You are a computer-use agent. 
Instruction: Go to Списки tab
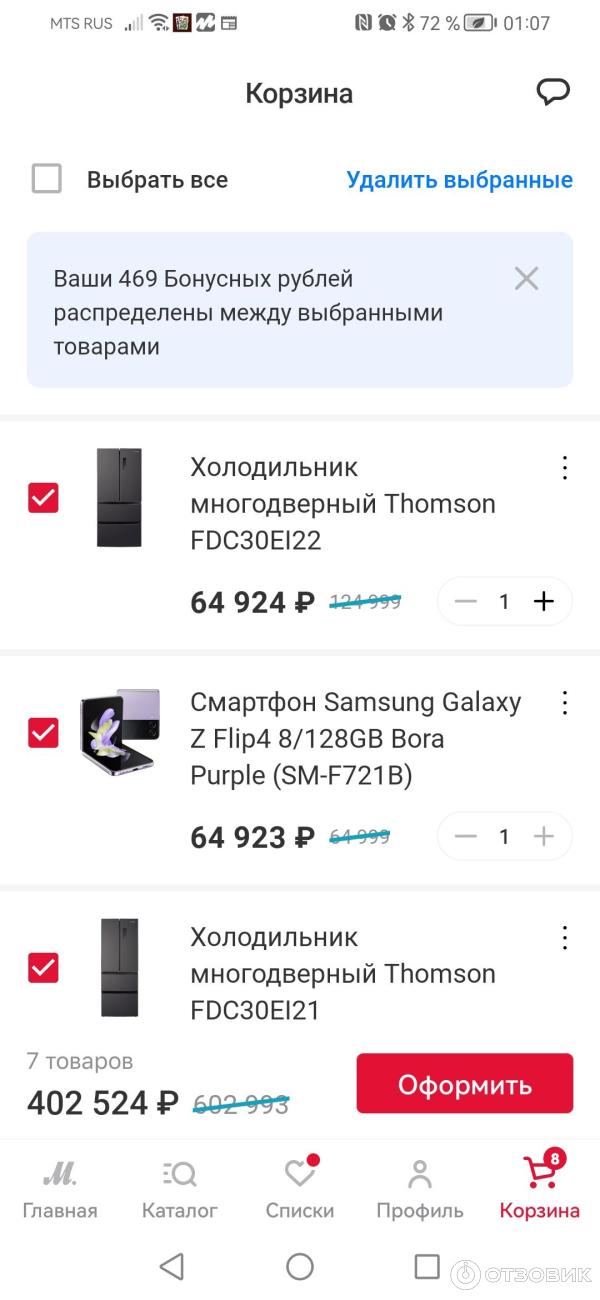(300, 1188)
